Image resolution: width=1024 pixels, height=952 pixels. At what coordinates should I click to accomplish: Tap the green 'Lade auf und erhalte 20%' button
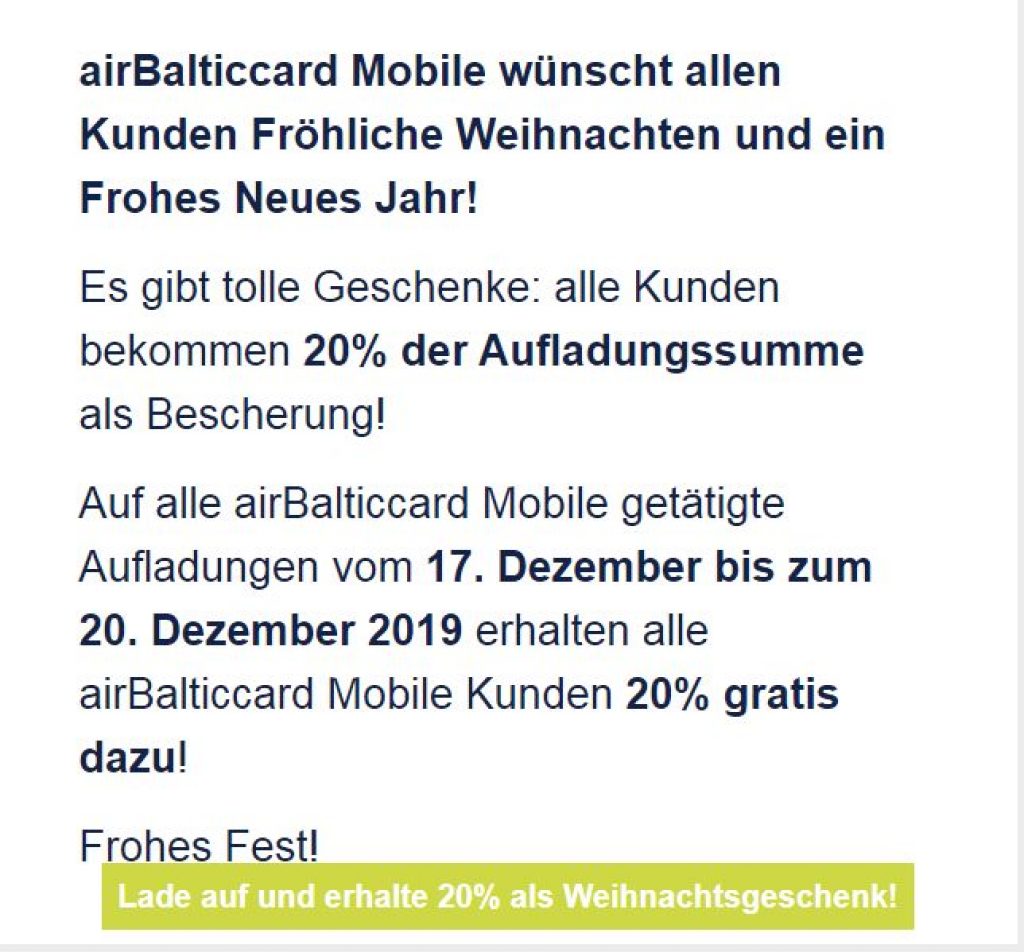point(508,896)
